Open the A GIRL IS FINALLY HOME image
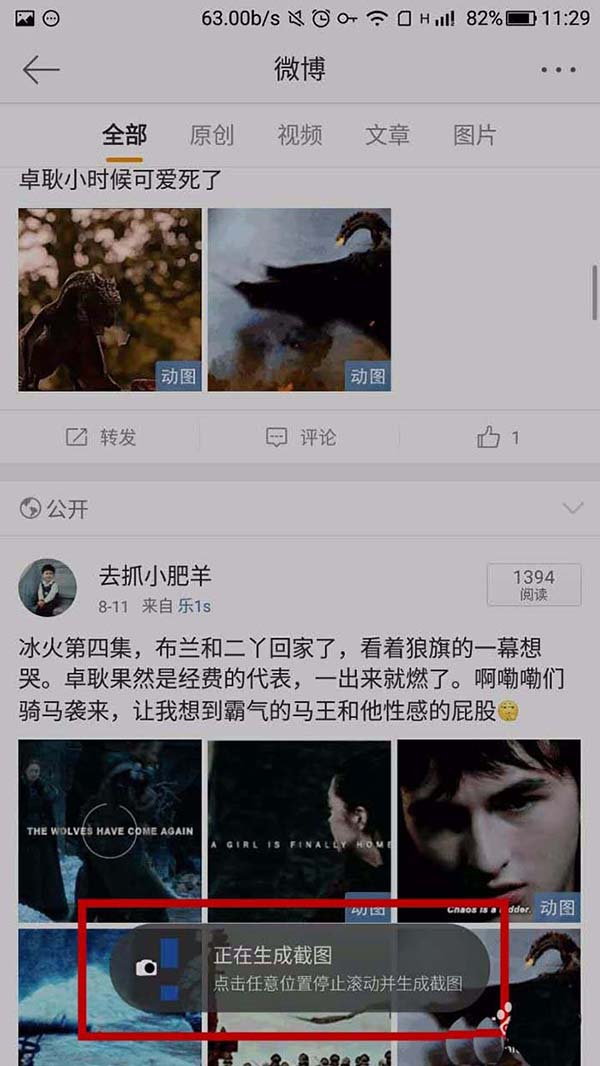The width and height of the screenshot is (600, 1066). coord(299,830)
